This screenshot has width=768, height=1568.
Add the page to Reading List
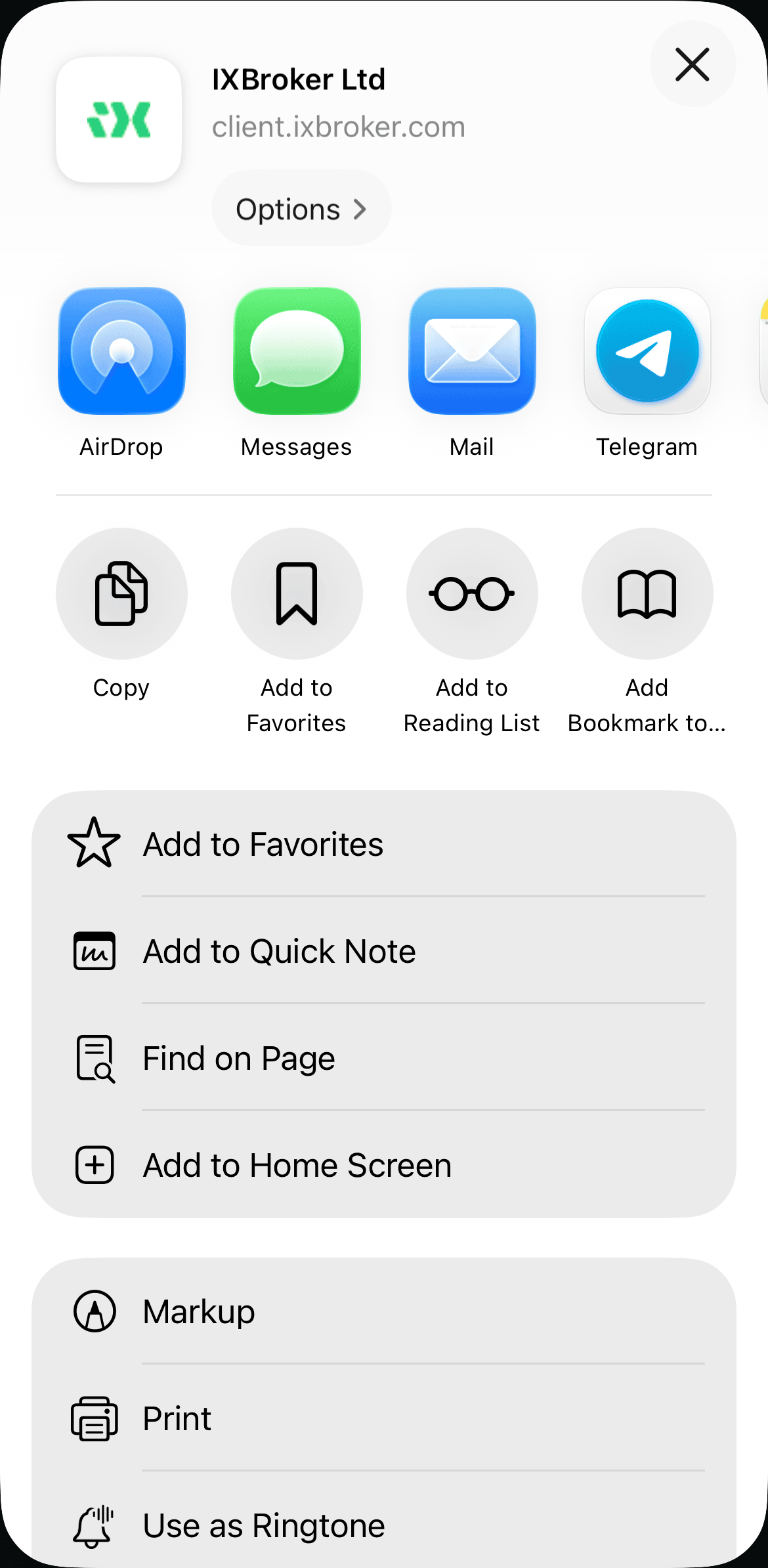(472, 594)
